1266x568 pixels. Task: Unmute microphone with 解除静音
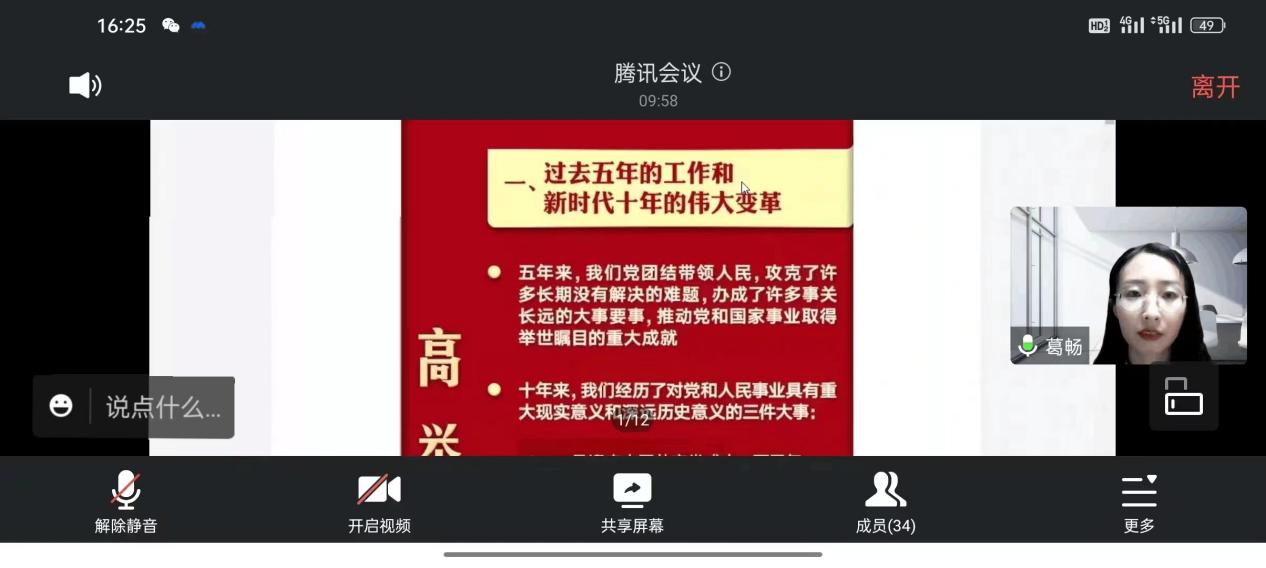[x=126, y=500]
